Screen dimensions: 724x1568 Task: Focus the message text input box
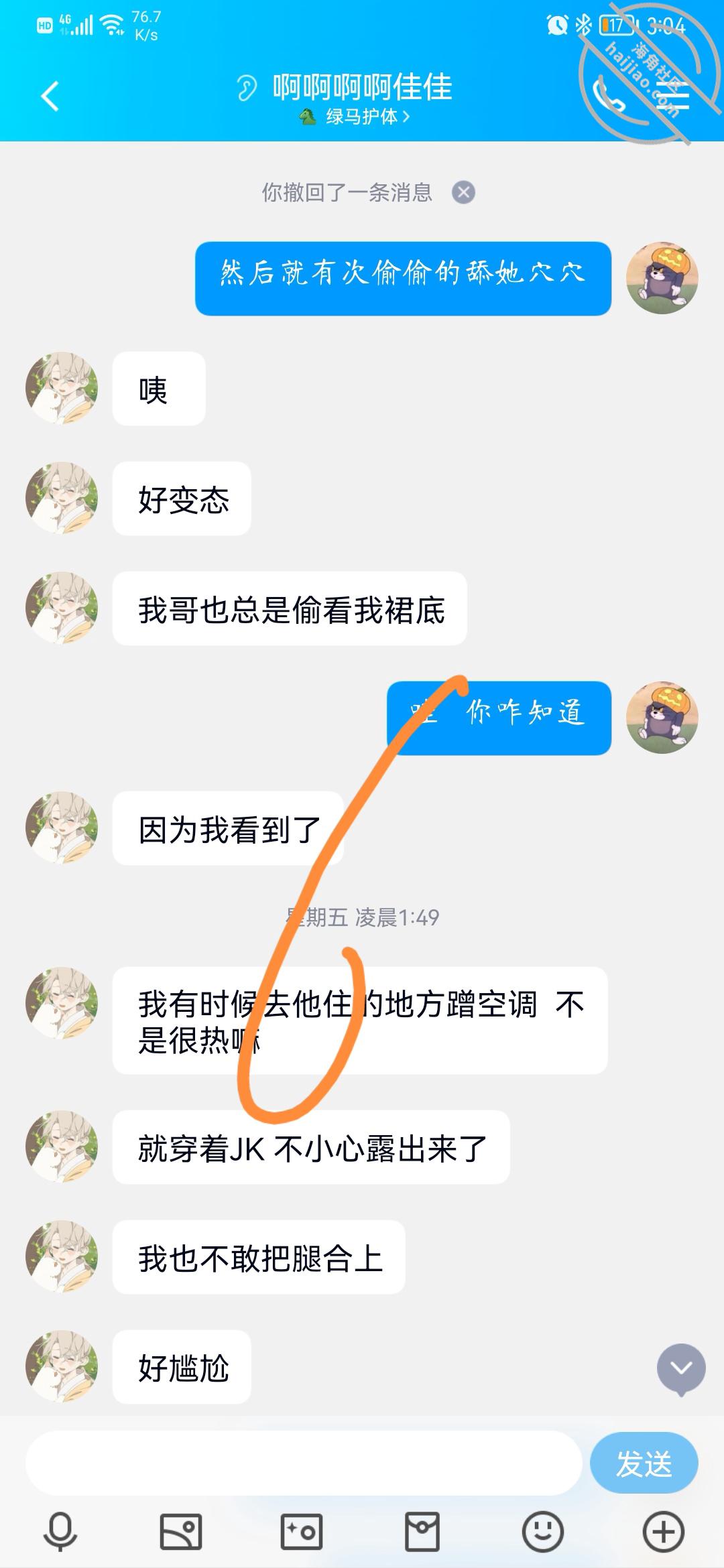303,1463
